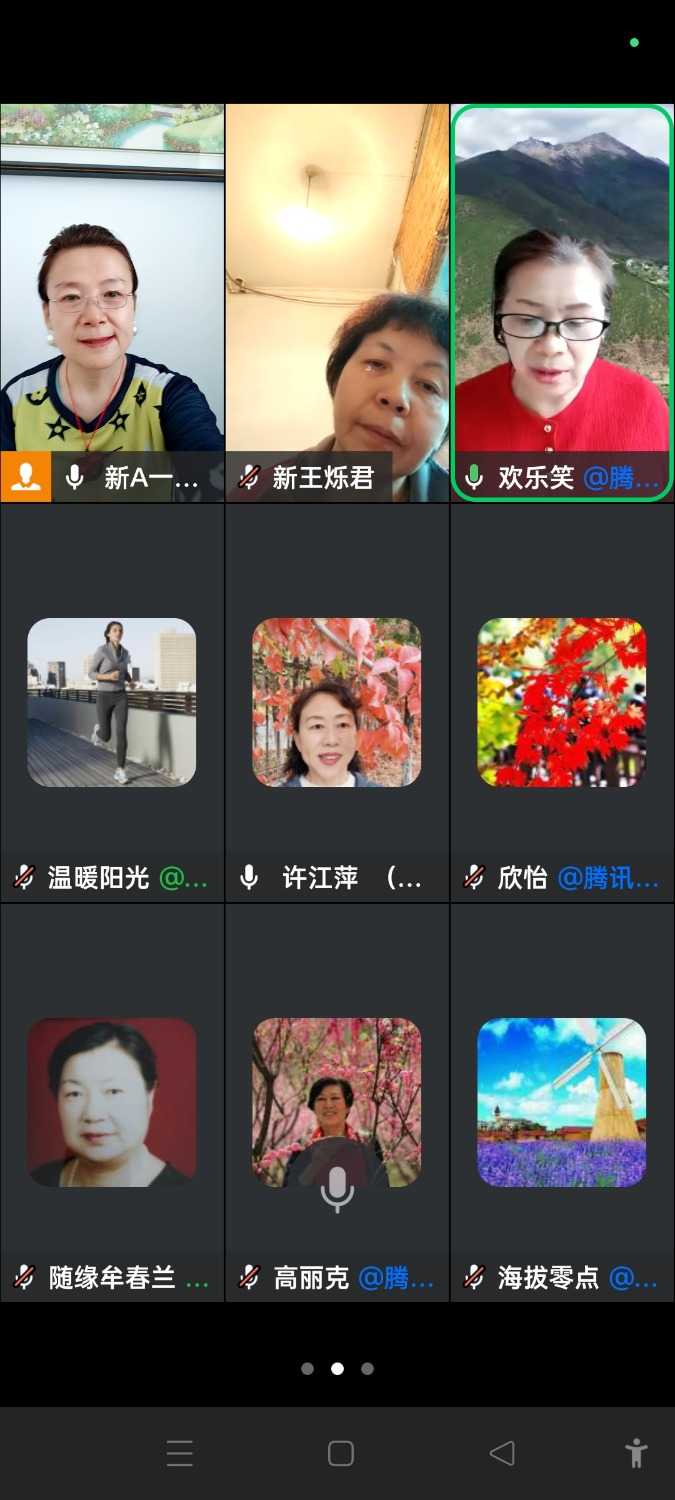Open the recent apps menu button

pyautogui.click(x=180, y=1453)
